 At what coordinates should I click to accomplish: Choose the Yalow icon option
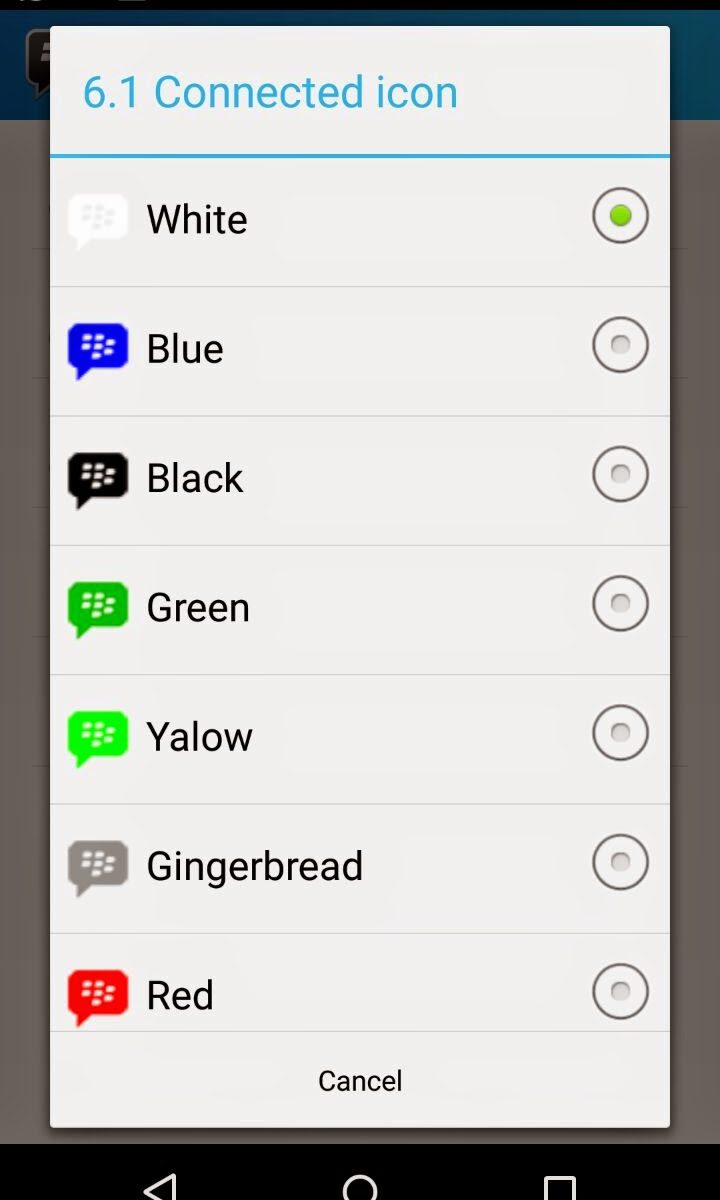pyautogui.click(x=360, y=738)
